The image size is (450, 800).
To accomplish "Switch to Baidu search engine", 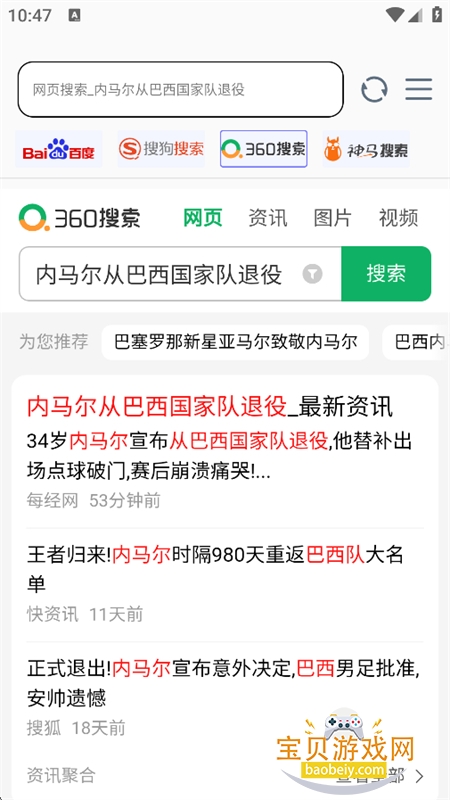I will tap(59, 149).
